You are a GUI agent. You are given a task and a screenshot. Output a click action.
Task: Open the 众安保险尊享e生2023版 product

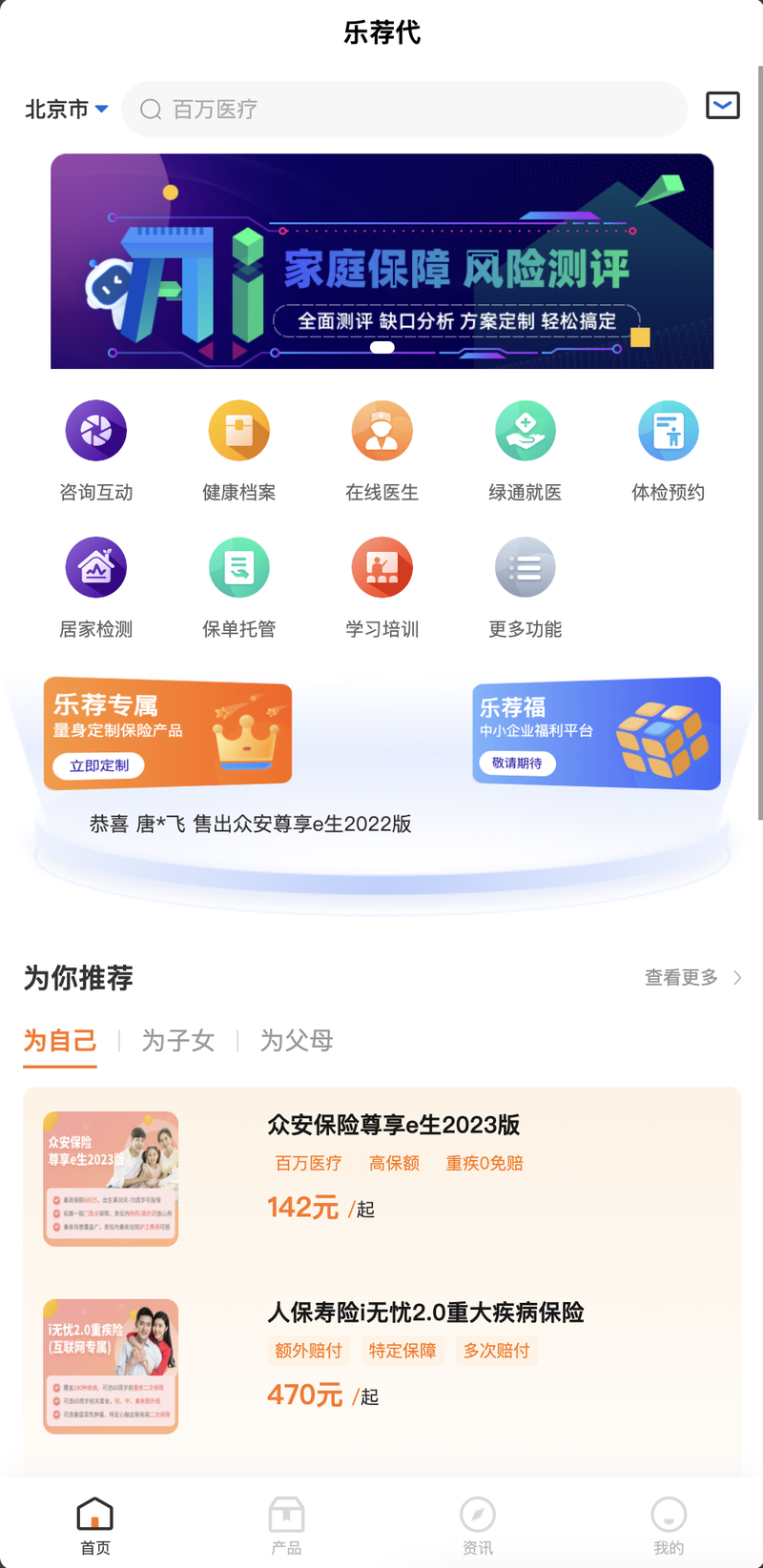(x=393, y=1125)
